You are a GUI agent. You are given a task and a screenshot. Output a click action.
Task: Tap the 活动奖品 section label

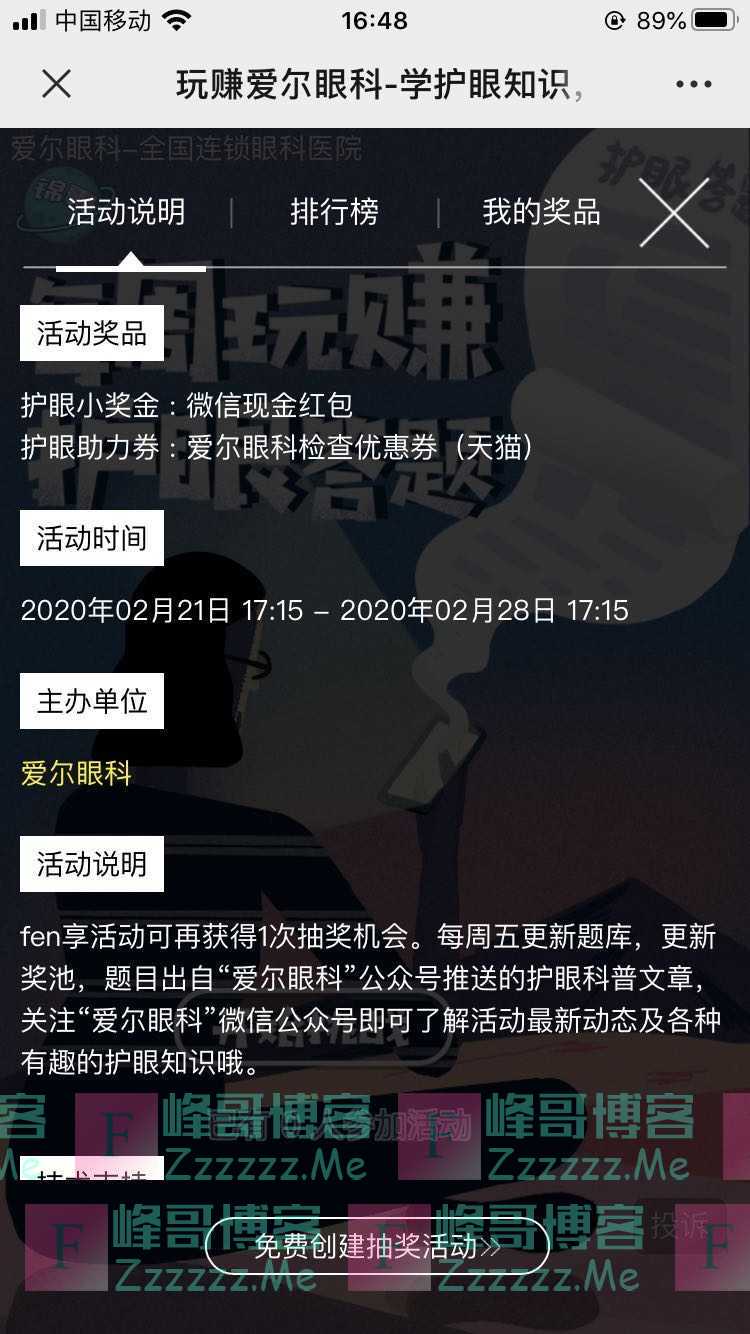click(91, 333)
